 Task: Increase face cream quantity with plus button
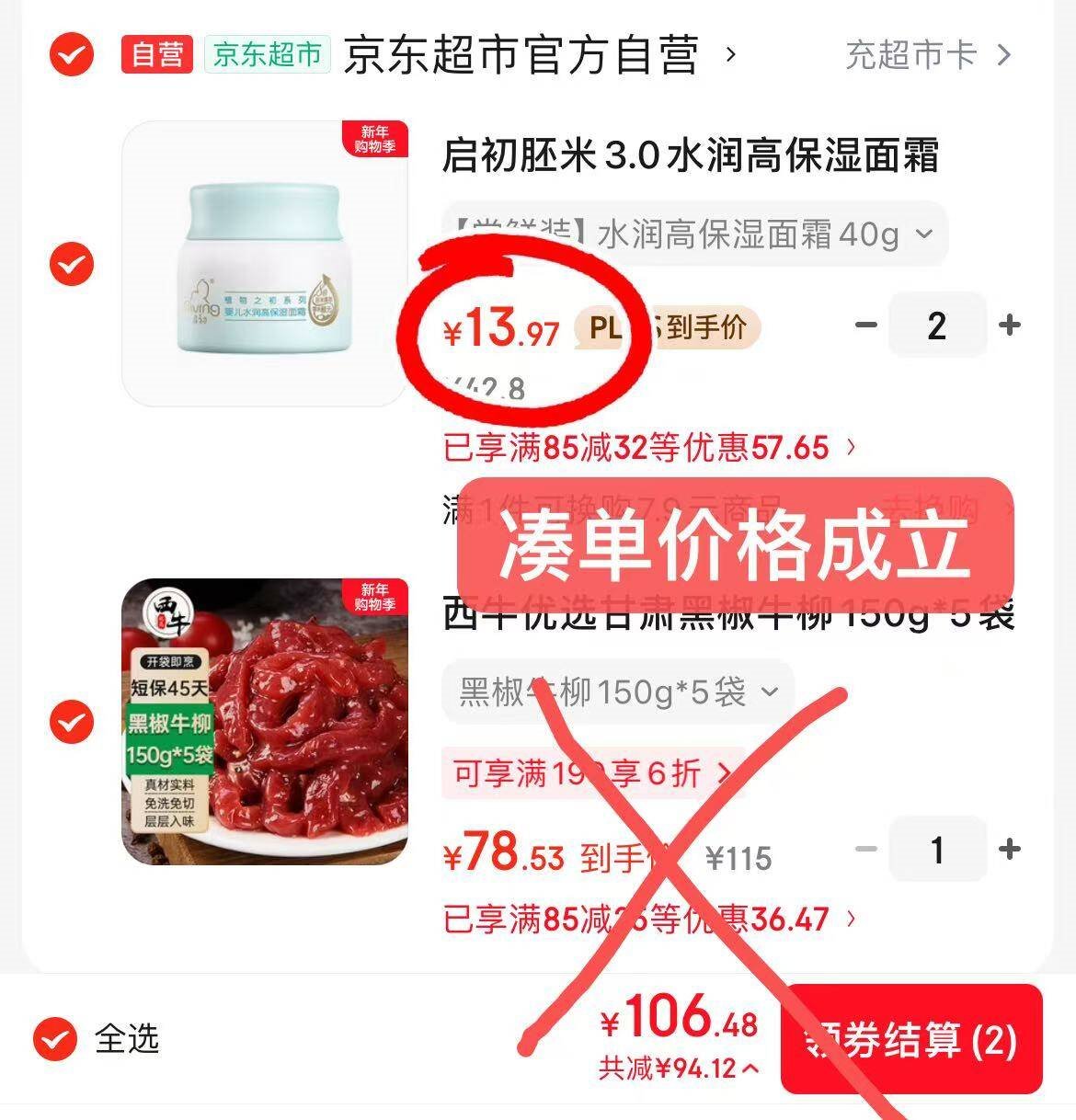click(x=1010, y=326)
